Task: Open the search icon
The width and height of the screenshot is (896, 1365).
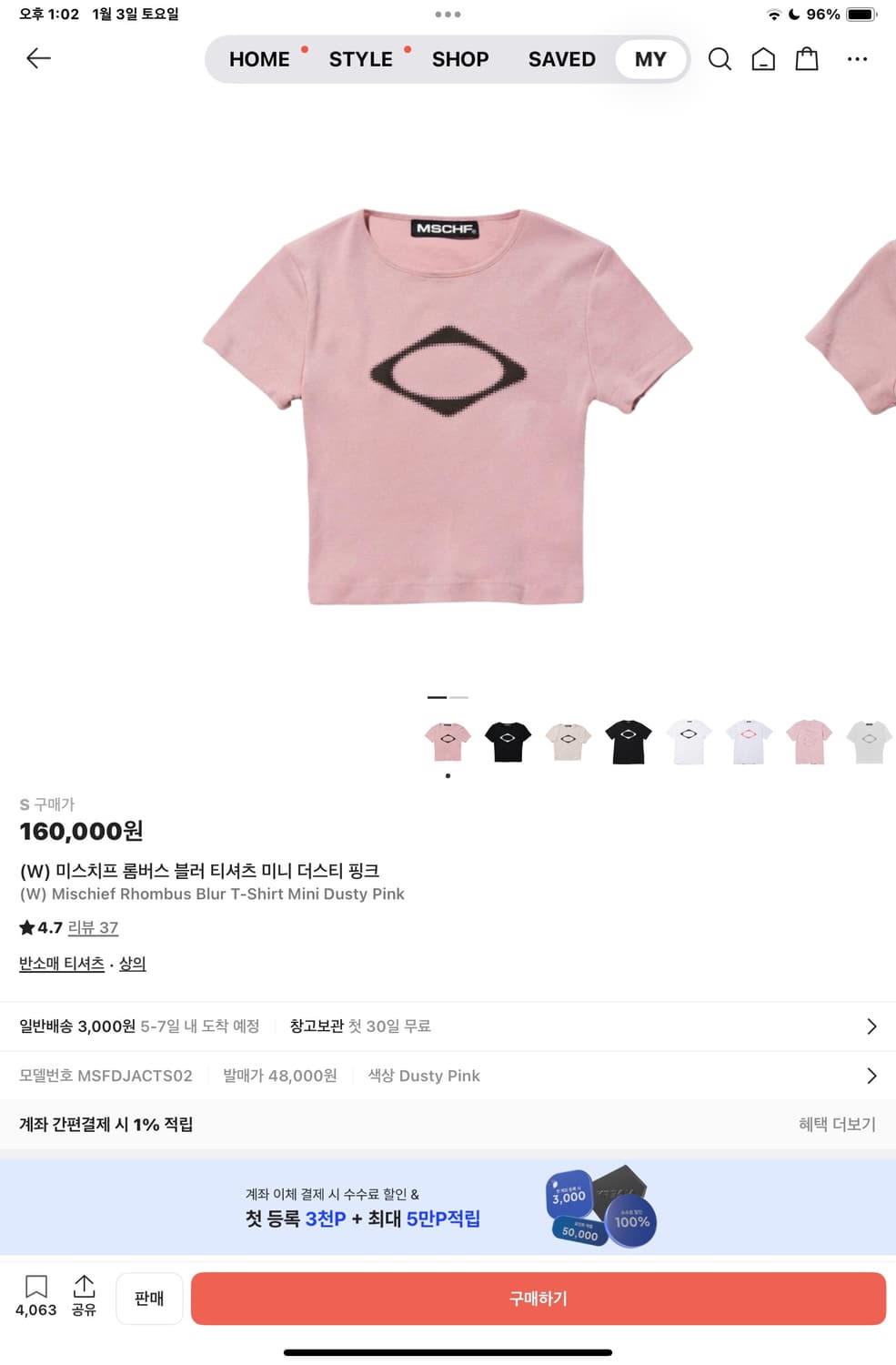Action: click(x=720, y=58)
